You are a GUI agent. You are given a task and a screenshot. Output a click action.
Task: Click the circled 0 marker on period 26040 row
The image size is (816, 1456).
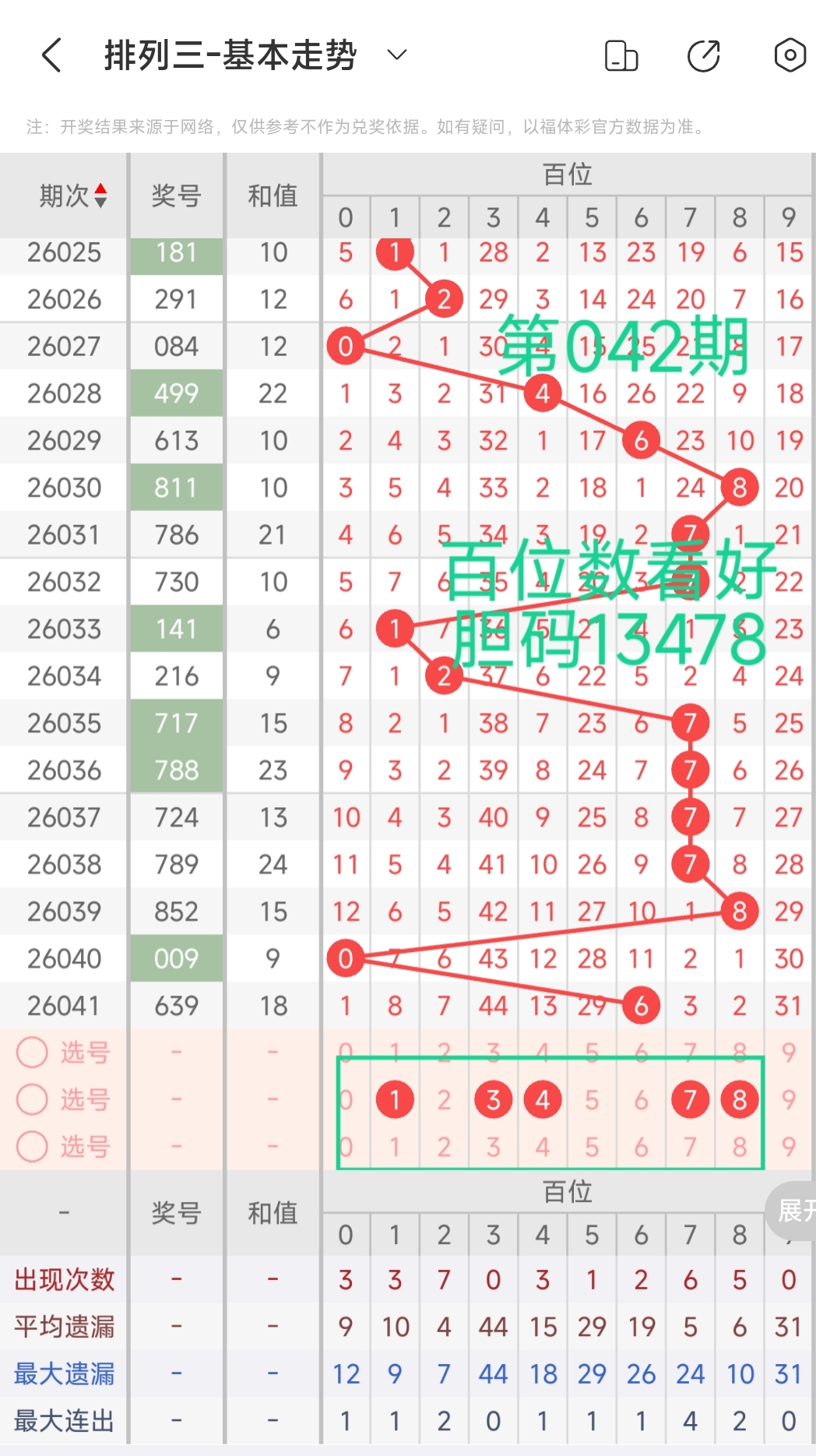pos(345,959)
